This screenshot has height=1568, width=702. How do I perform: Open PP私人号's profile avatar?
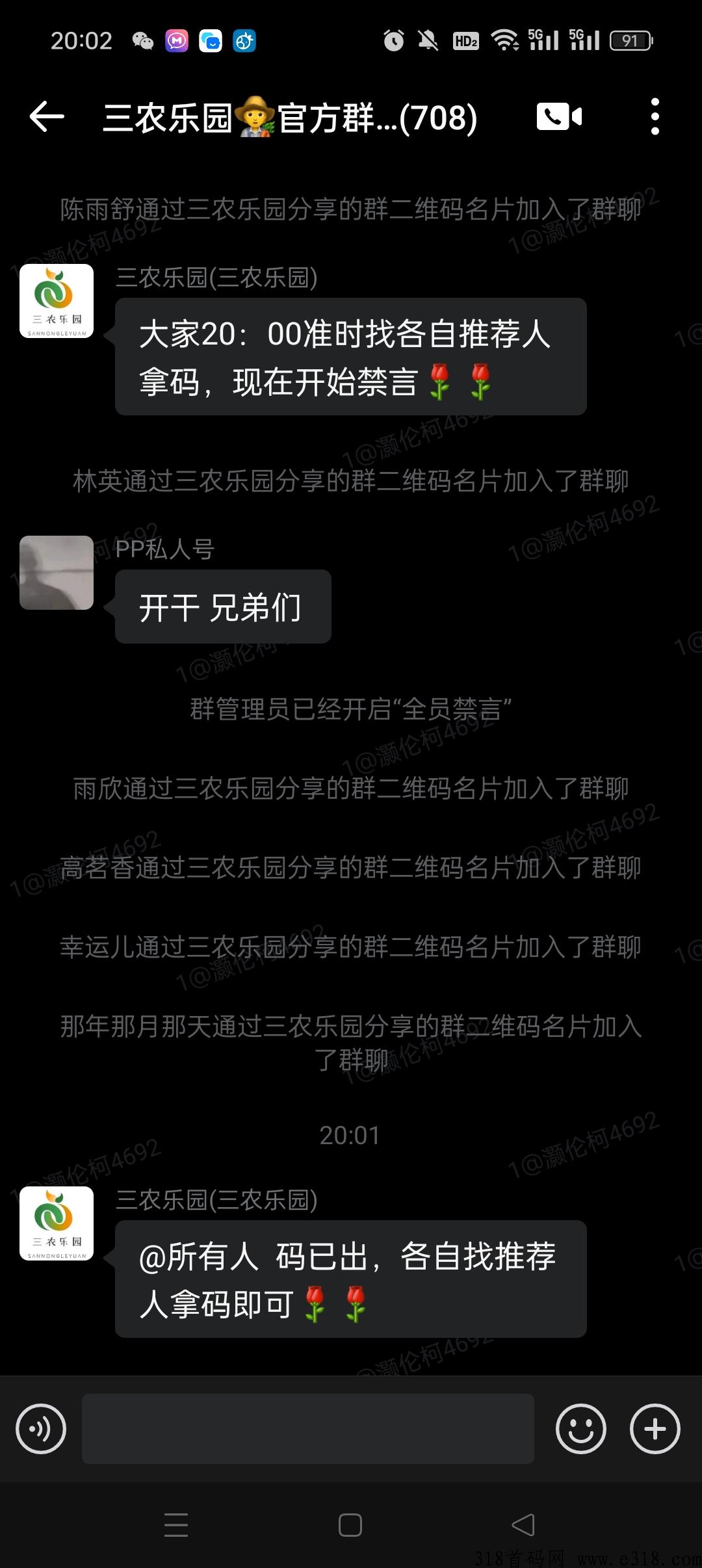57,573
